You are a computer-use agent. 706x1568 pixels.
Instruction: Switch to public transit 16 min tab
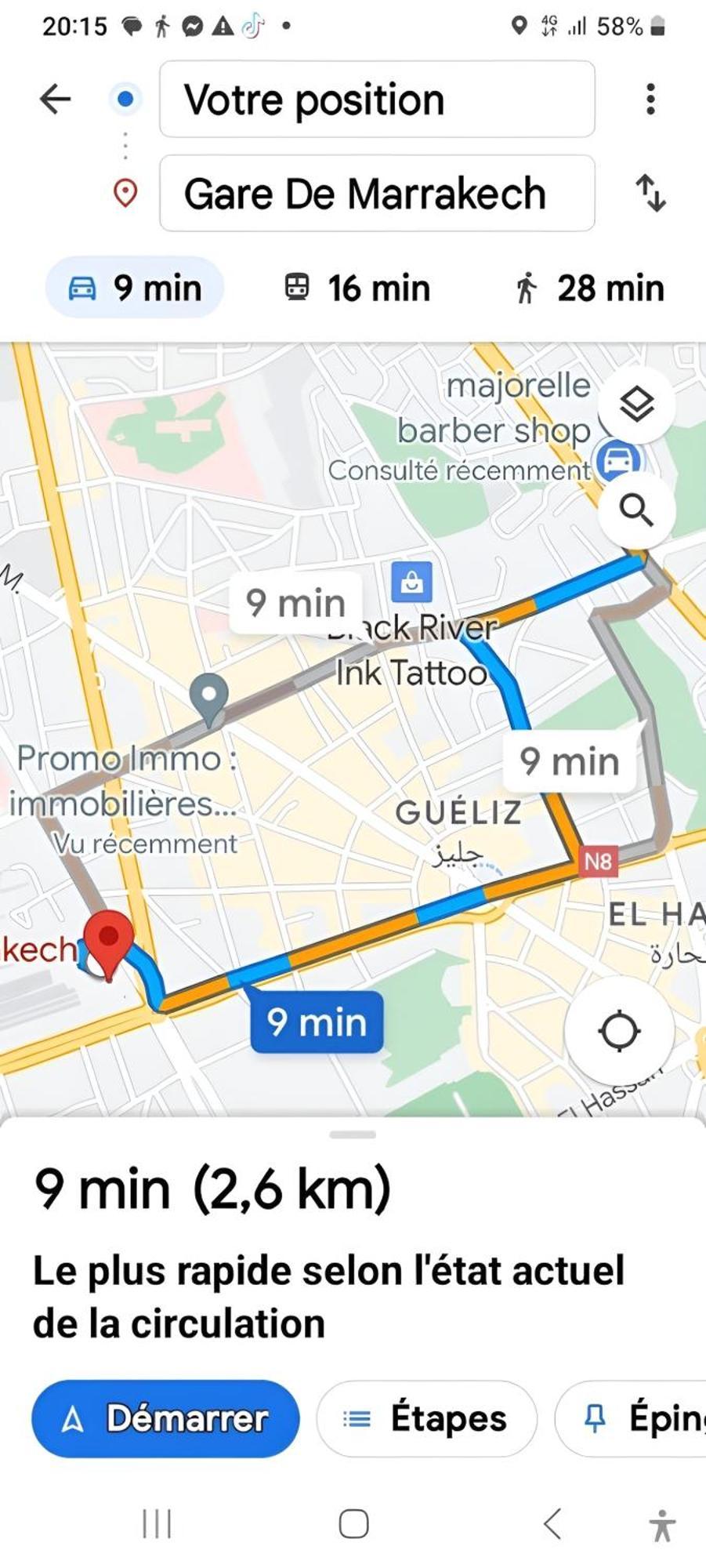click(x=357, y=288)
